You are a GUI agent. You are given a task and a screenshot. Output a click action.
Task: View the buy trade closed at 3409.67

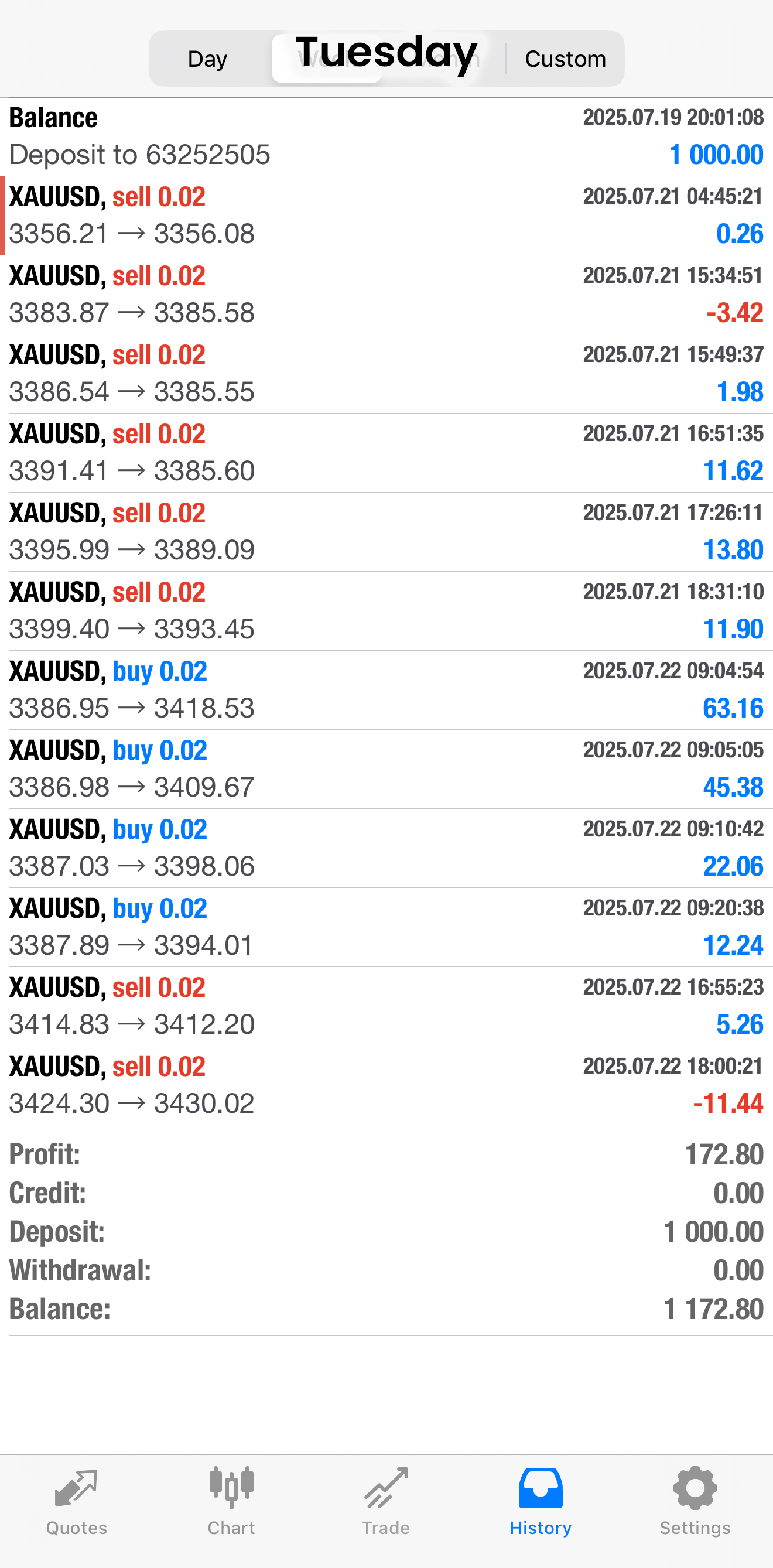(386, 769)
